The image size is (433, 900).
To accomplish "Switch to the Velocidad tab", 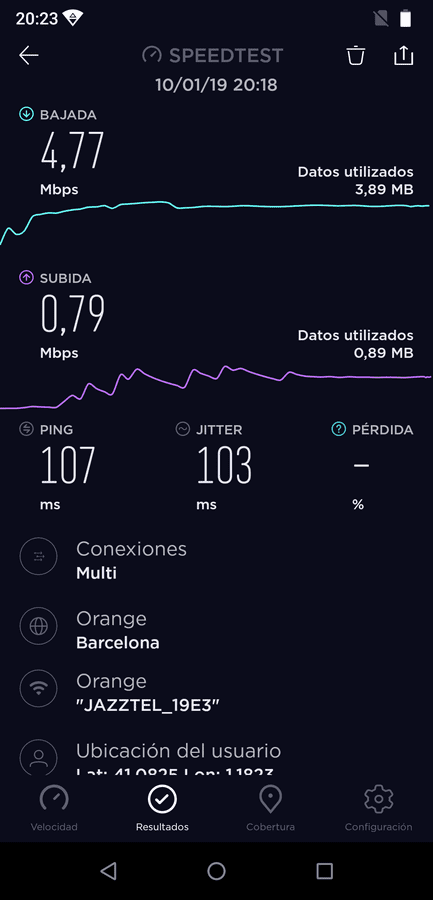I will (54, 809).
